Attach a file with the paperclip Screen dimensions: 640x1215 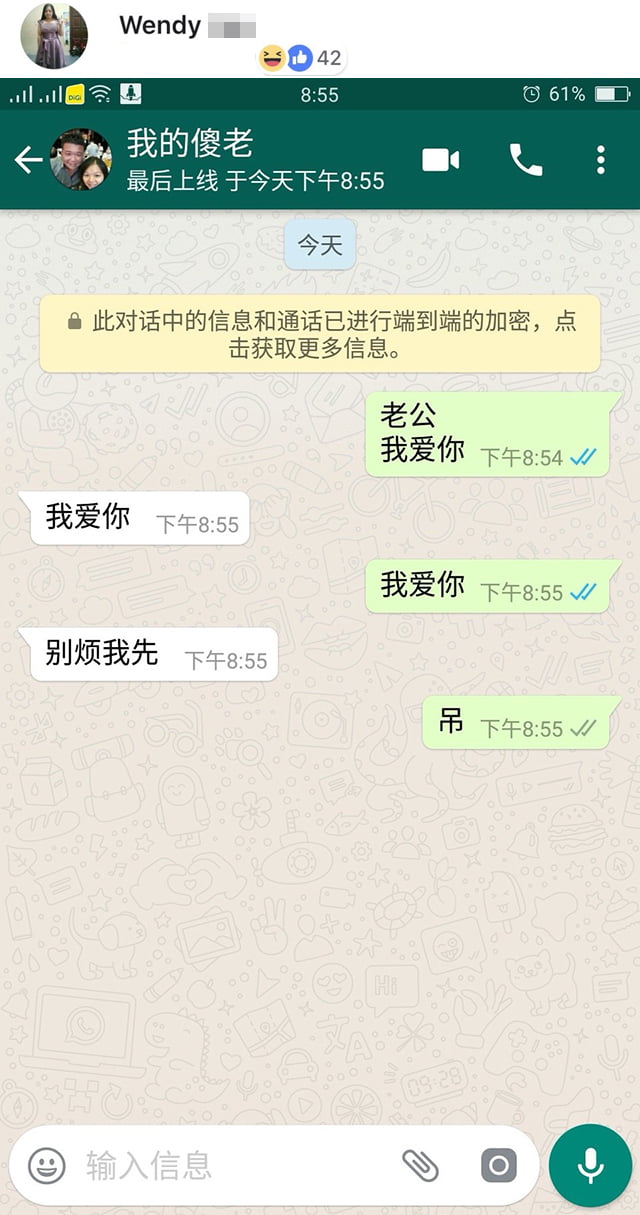click(420, 1165)
